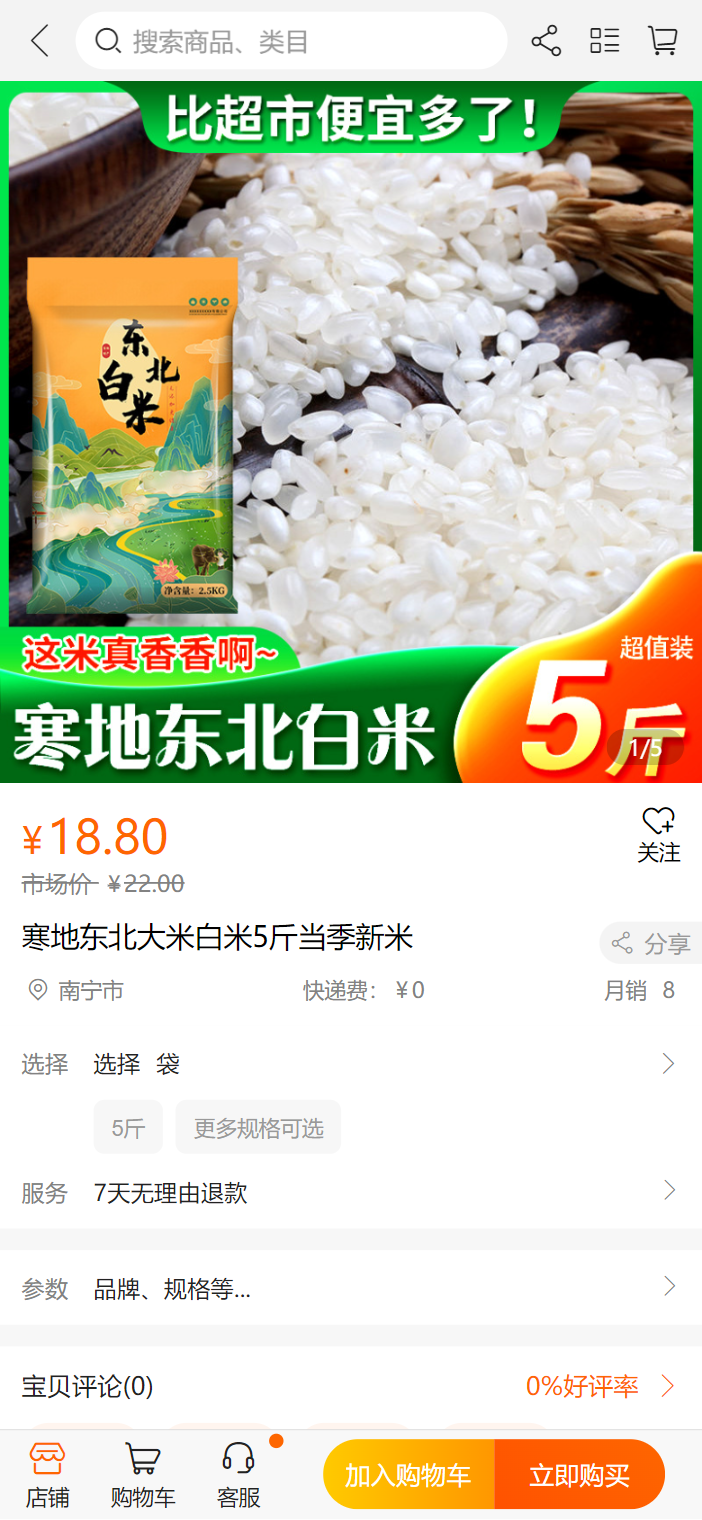Share via the top bar share icon
Viewport: 702px width, 1520px height.
point(546,41)
